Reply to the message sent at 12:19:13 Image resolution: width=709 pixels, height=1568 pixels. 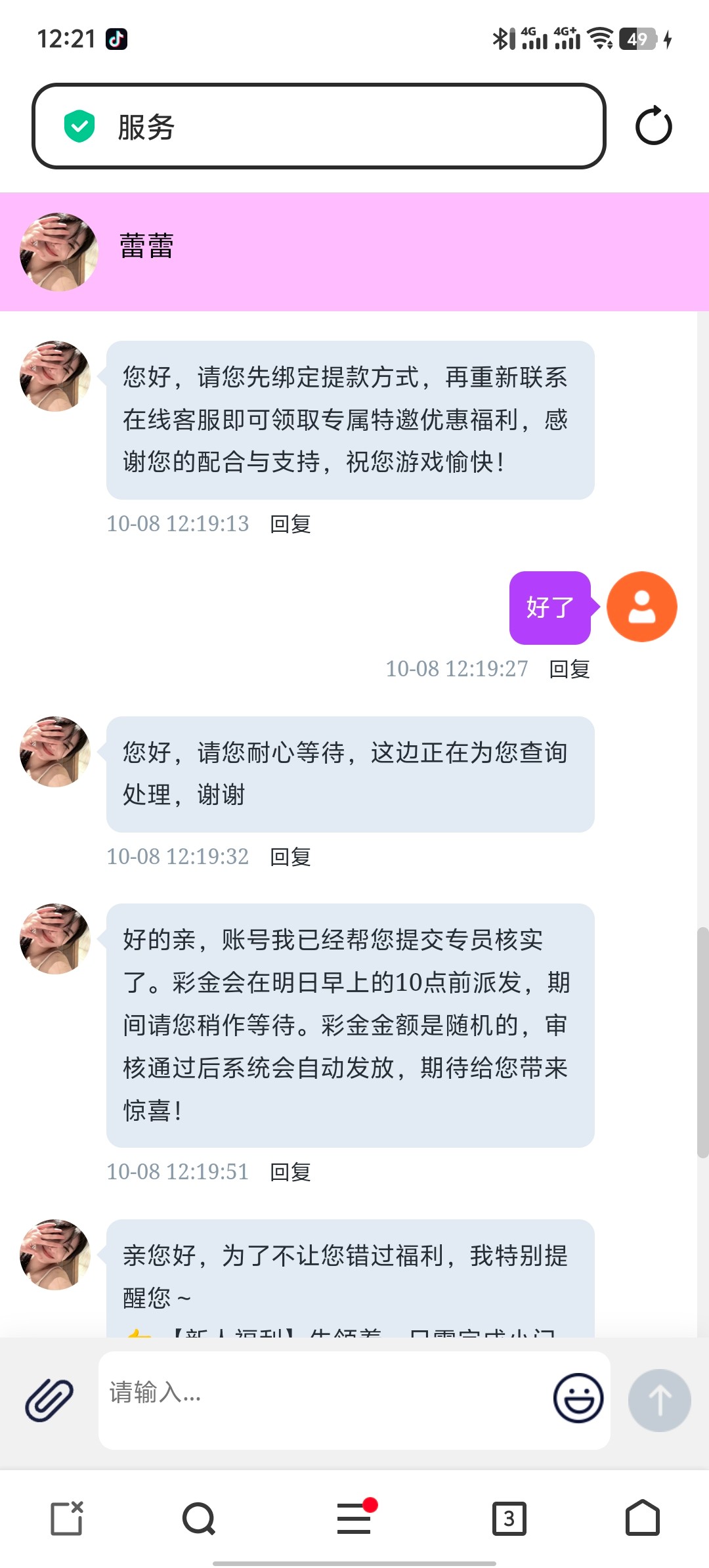290,524
